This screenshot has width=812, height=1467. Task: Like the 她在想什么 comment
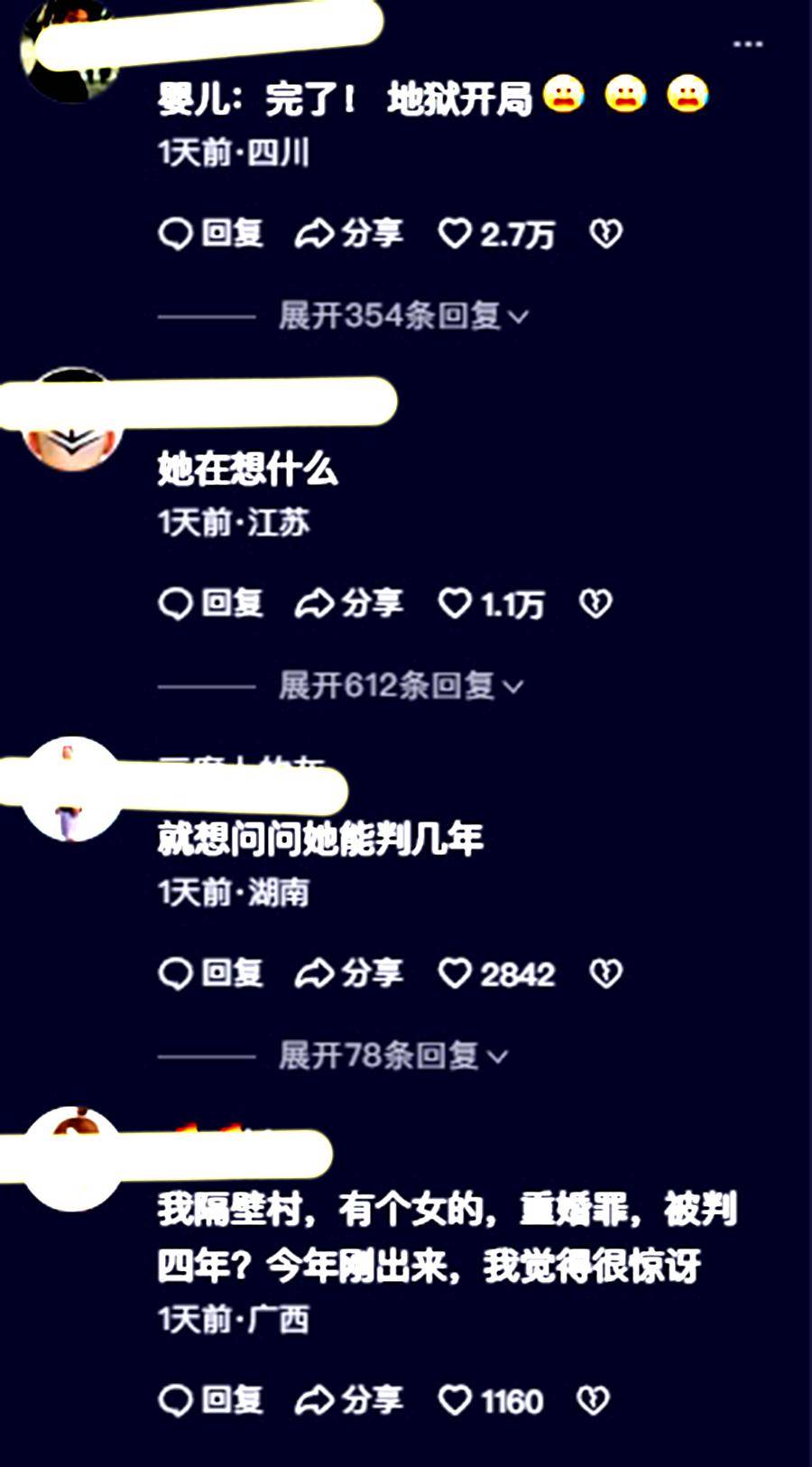[491, 604]
